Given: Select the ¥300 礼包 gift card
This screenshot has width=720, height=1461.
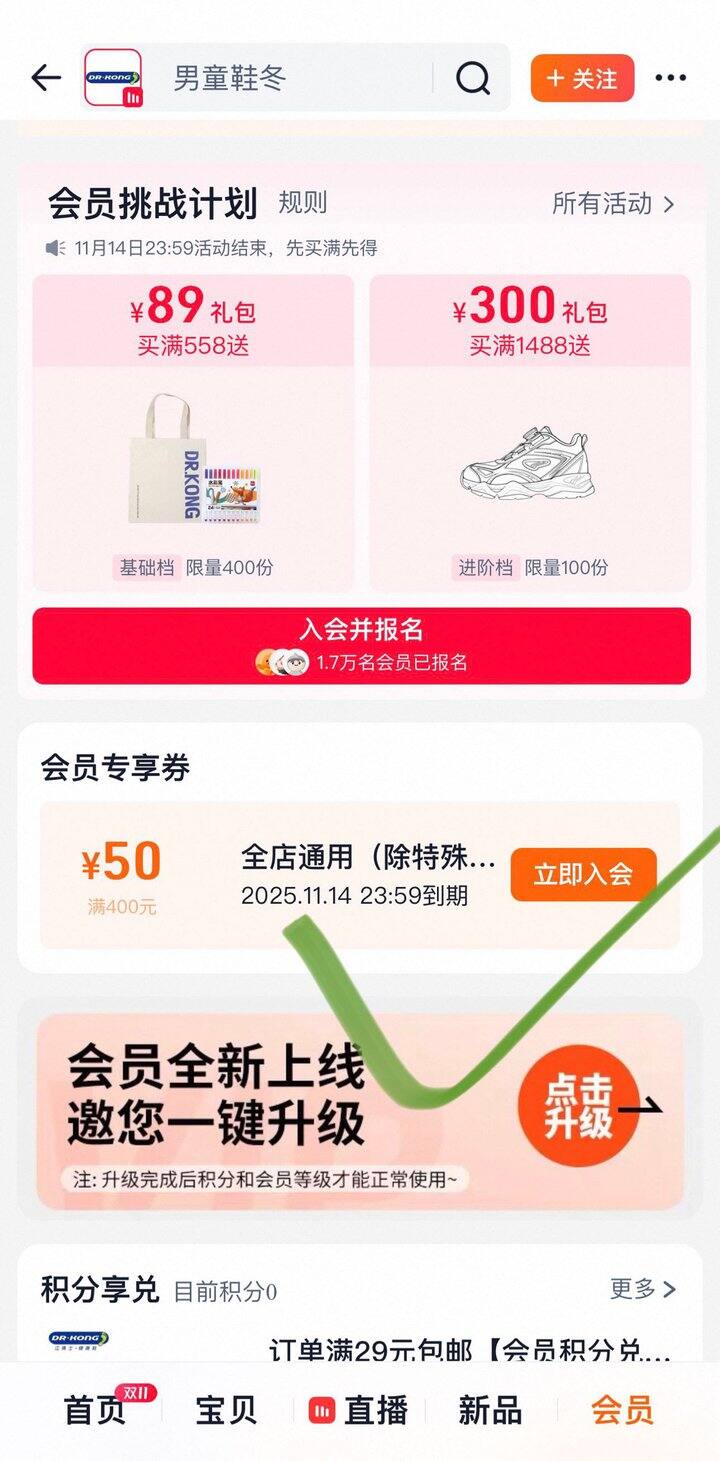Looking at the screenshot, I should (x=530, y=432).
